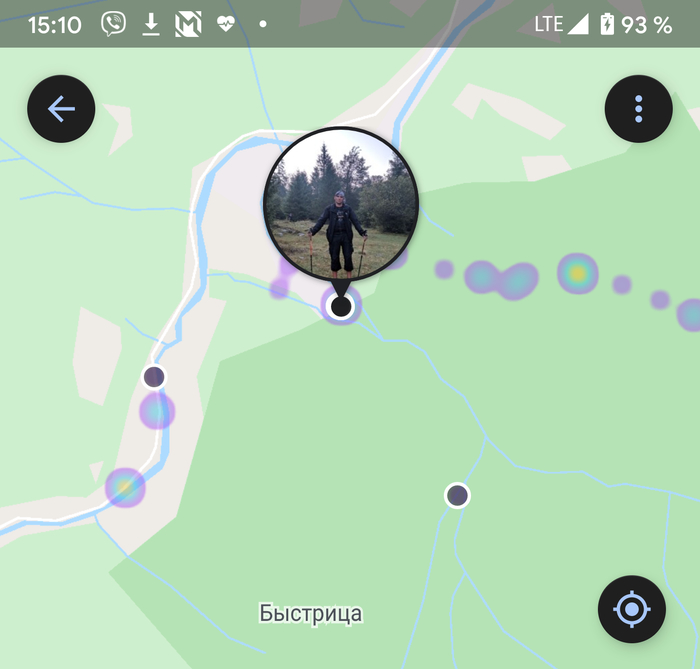This screenshot has width=700, height=669.
Task: Select the dark marker above Быстрица
Action: pyautogui.click(x=457, y=495)
